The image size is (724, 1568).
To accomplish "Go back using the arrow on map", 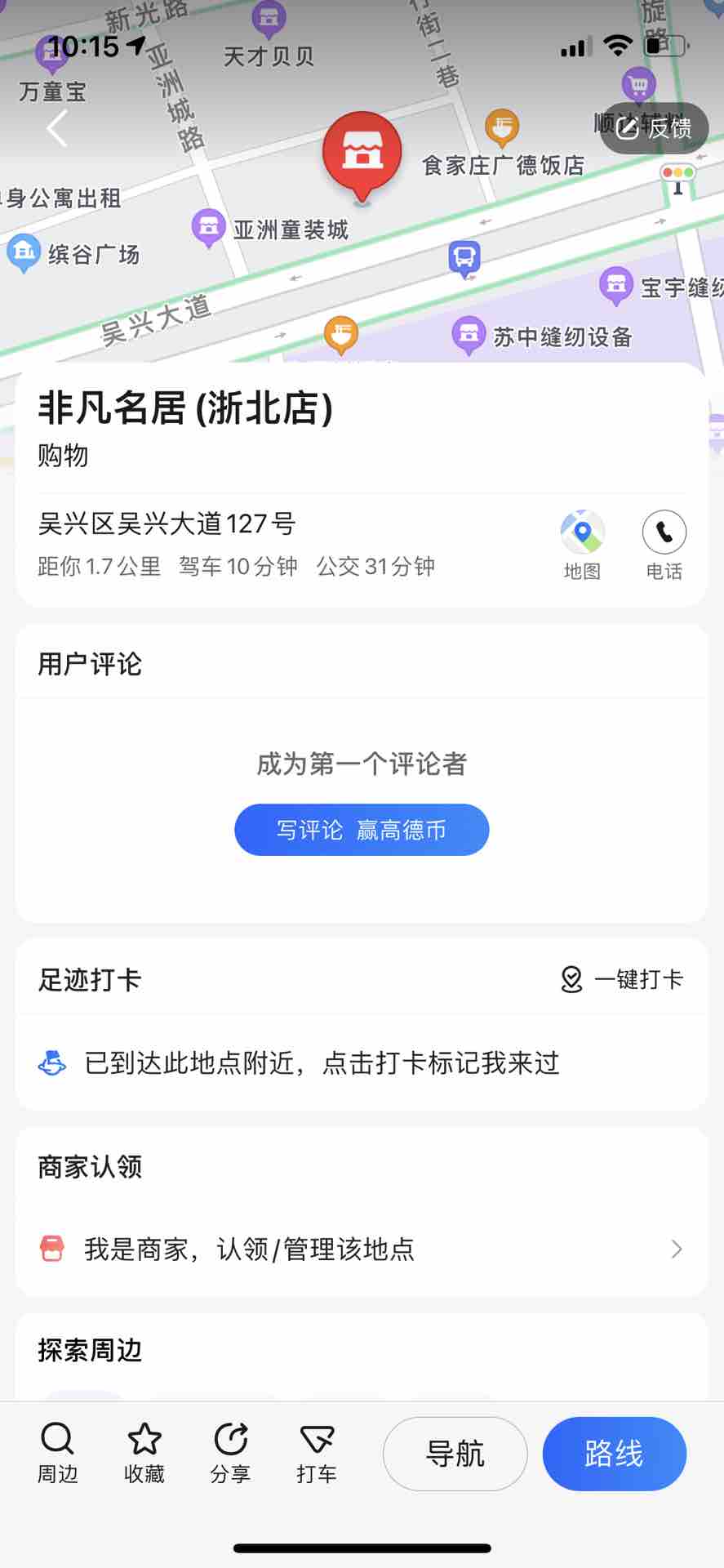I will 57,129.
